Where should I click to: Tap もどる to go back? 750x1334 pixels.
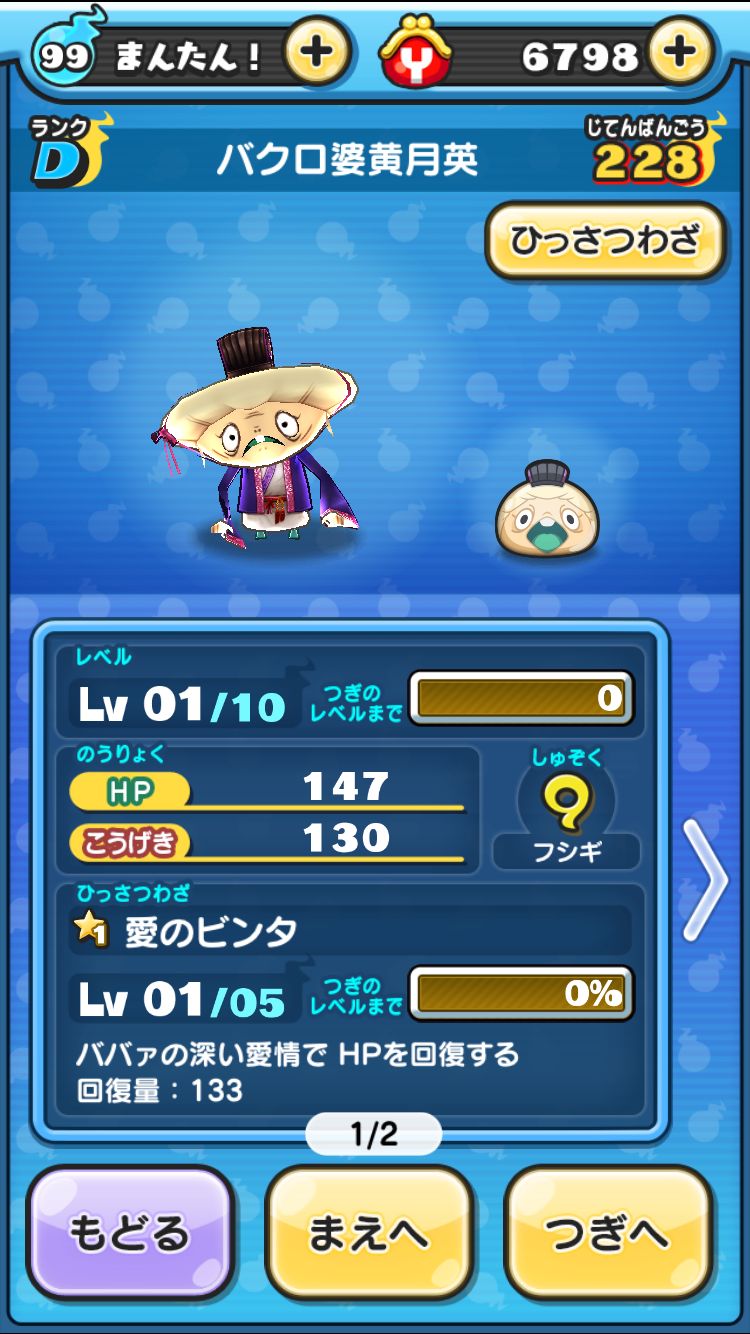129,1235
